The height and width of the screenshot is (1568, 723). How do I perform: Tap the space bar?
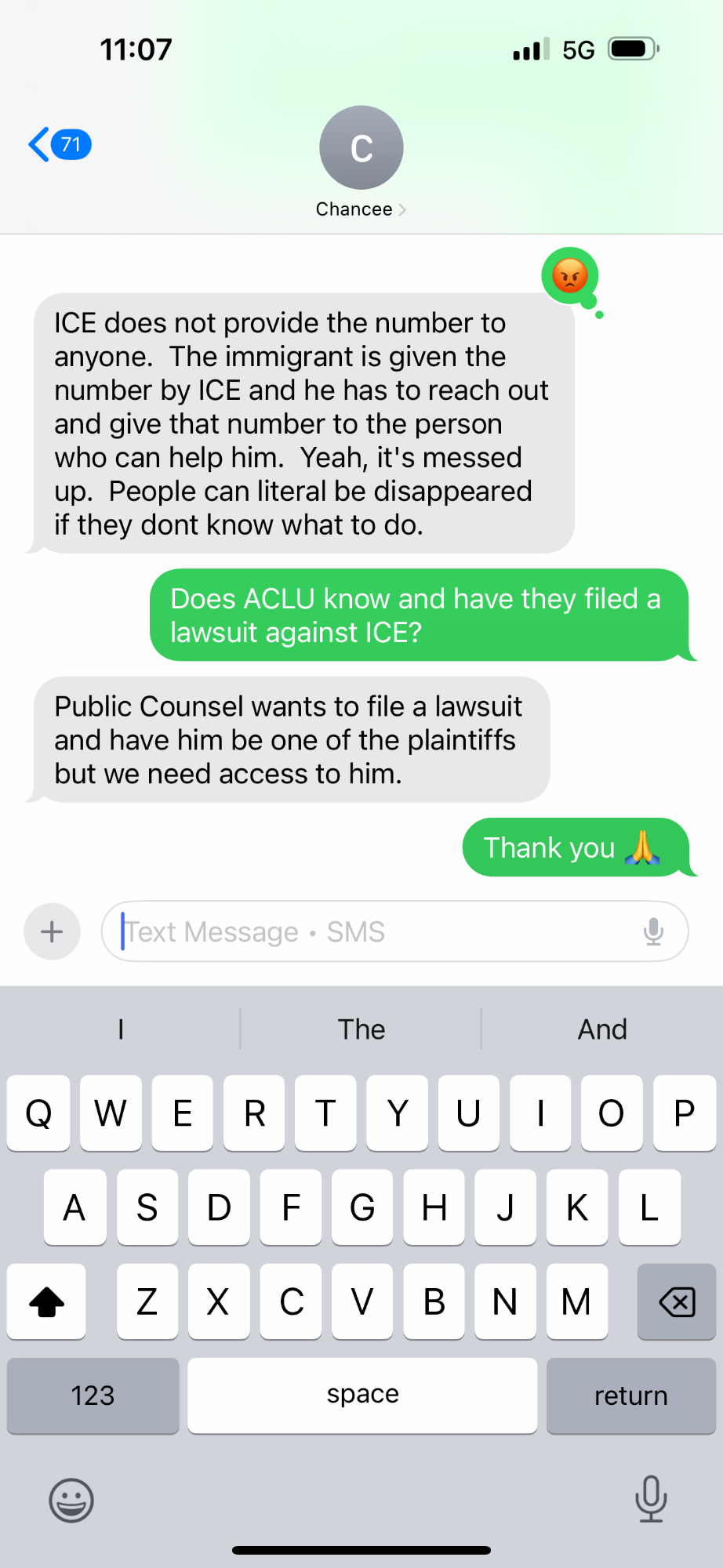362,1396
